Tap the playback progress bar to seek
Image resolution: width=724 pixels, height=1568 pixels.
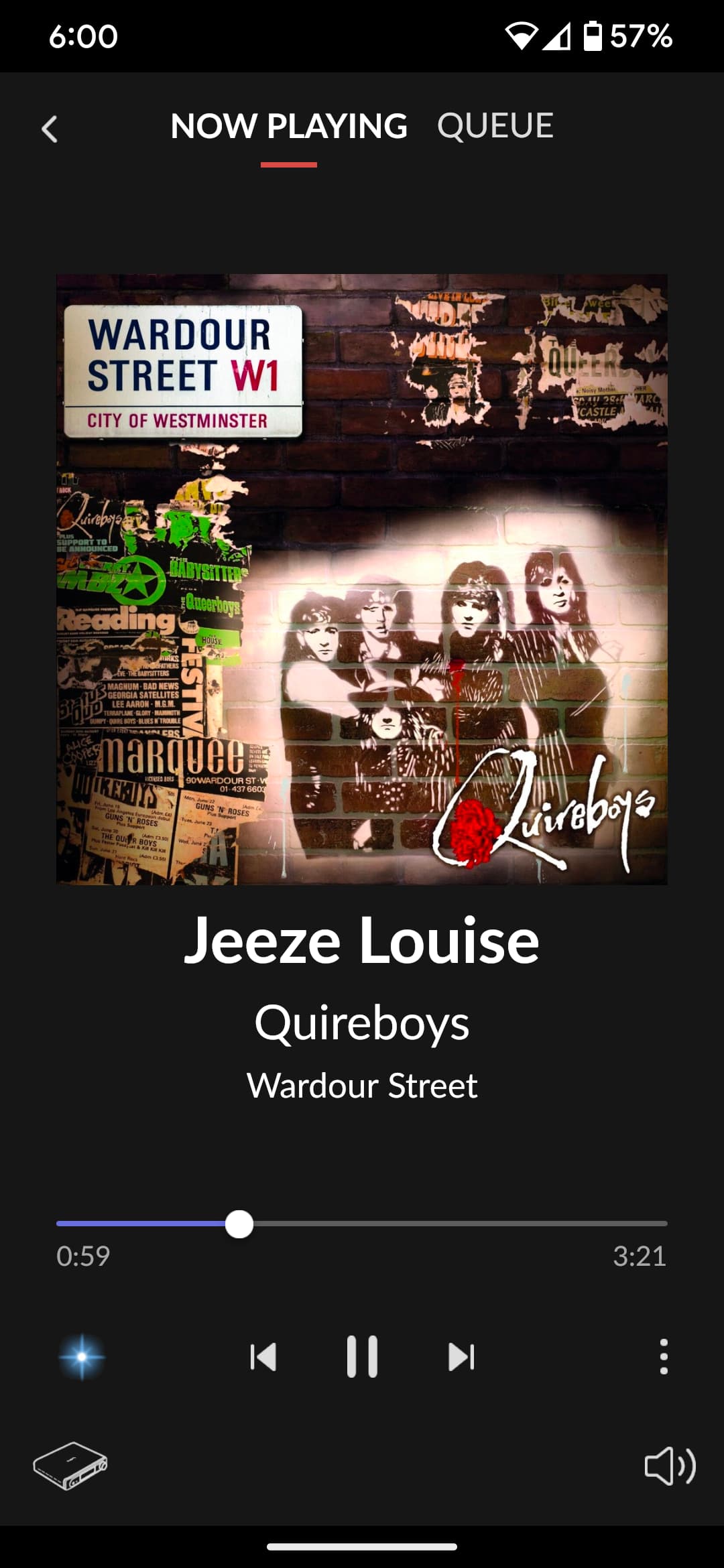coord(362,1224)
